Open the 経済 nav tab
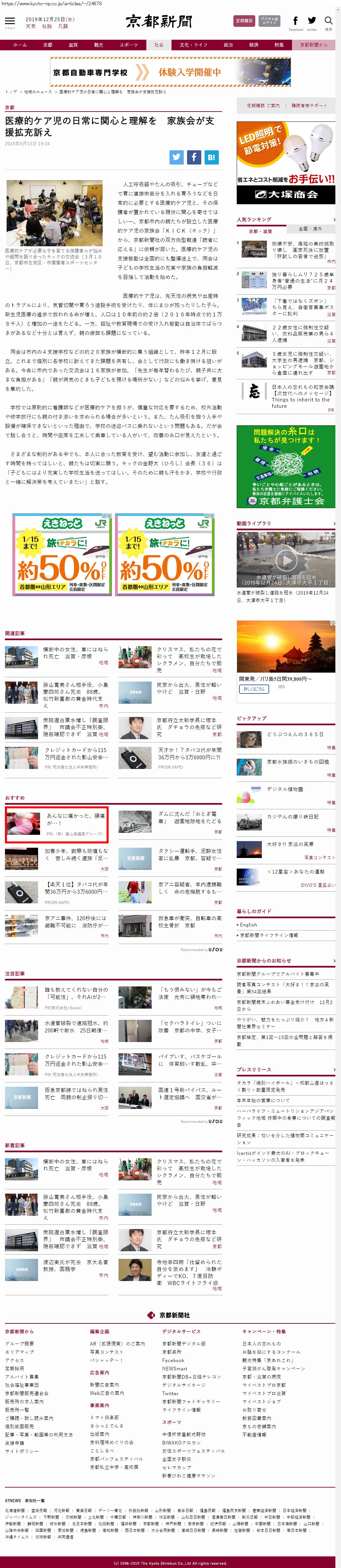341x1568 pixels. 253,44
